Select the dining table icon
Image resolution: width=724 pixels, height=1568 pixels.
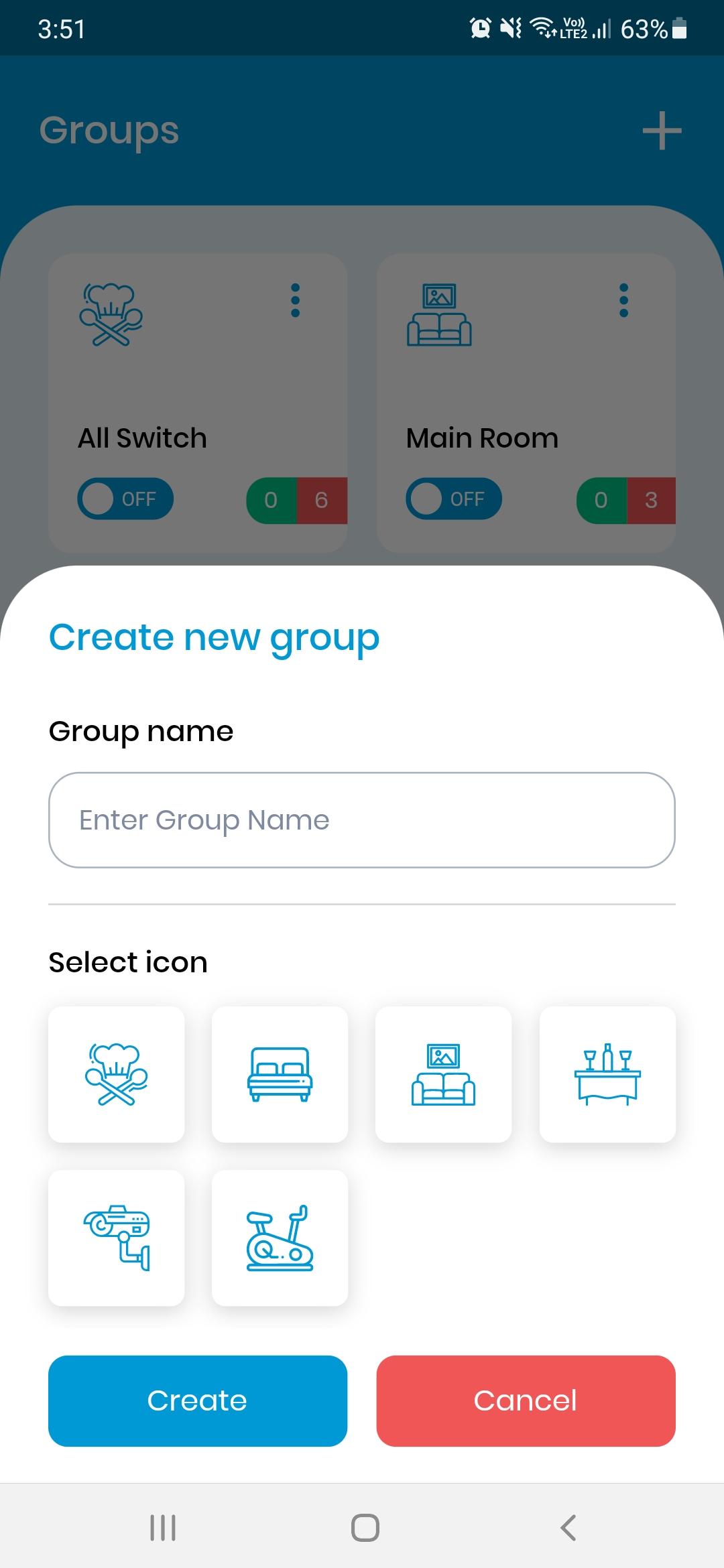607,1074
